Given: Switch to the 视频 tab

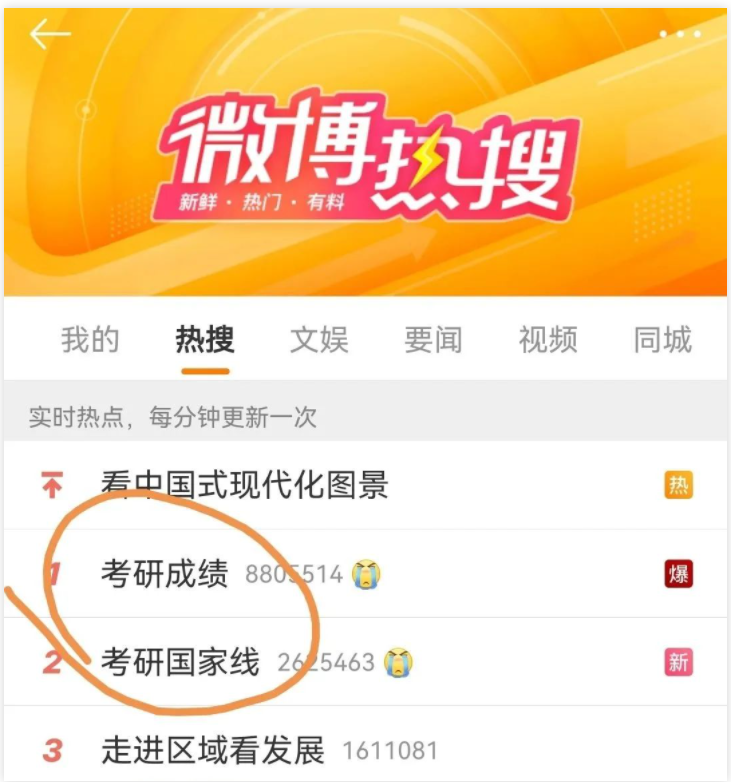Looking at the screenshot, I should pos(548,340).
